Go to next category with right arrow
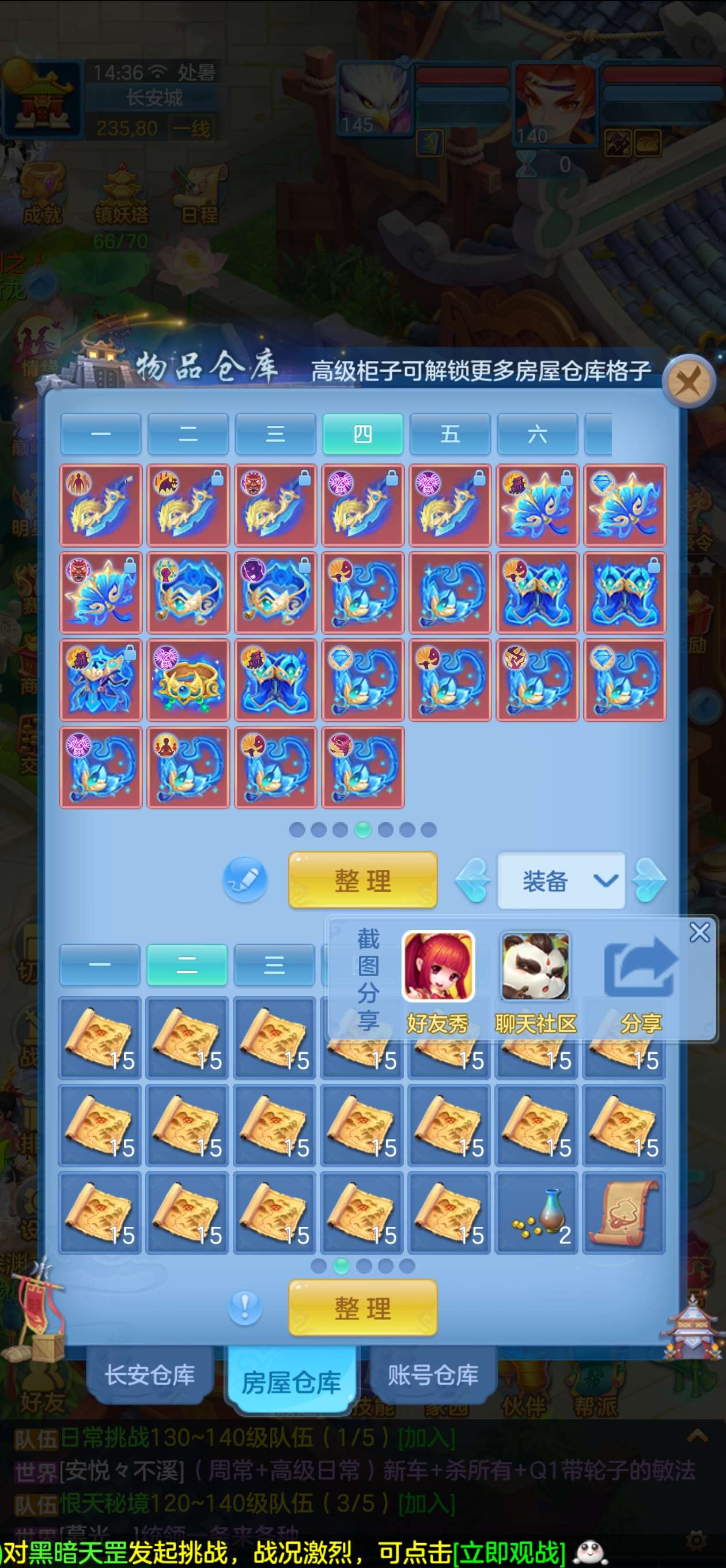Viewport: 726px width, 1568px height. click(x=649, y=880)
